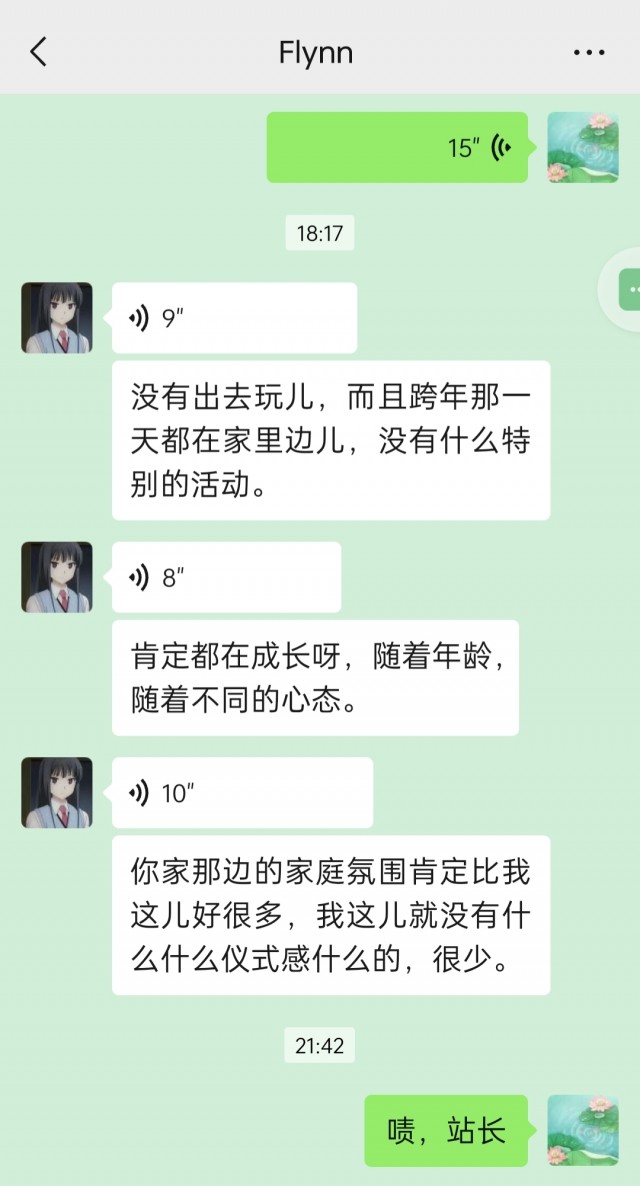Go back from Flynn's chat
This screenshot has width=640, height=1186.
[38, 52]
